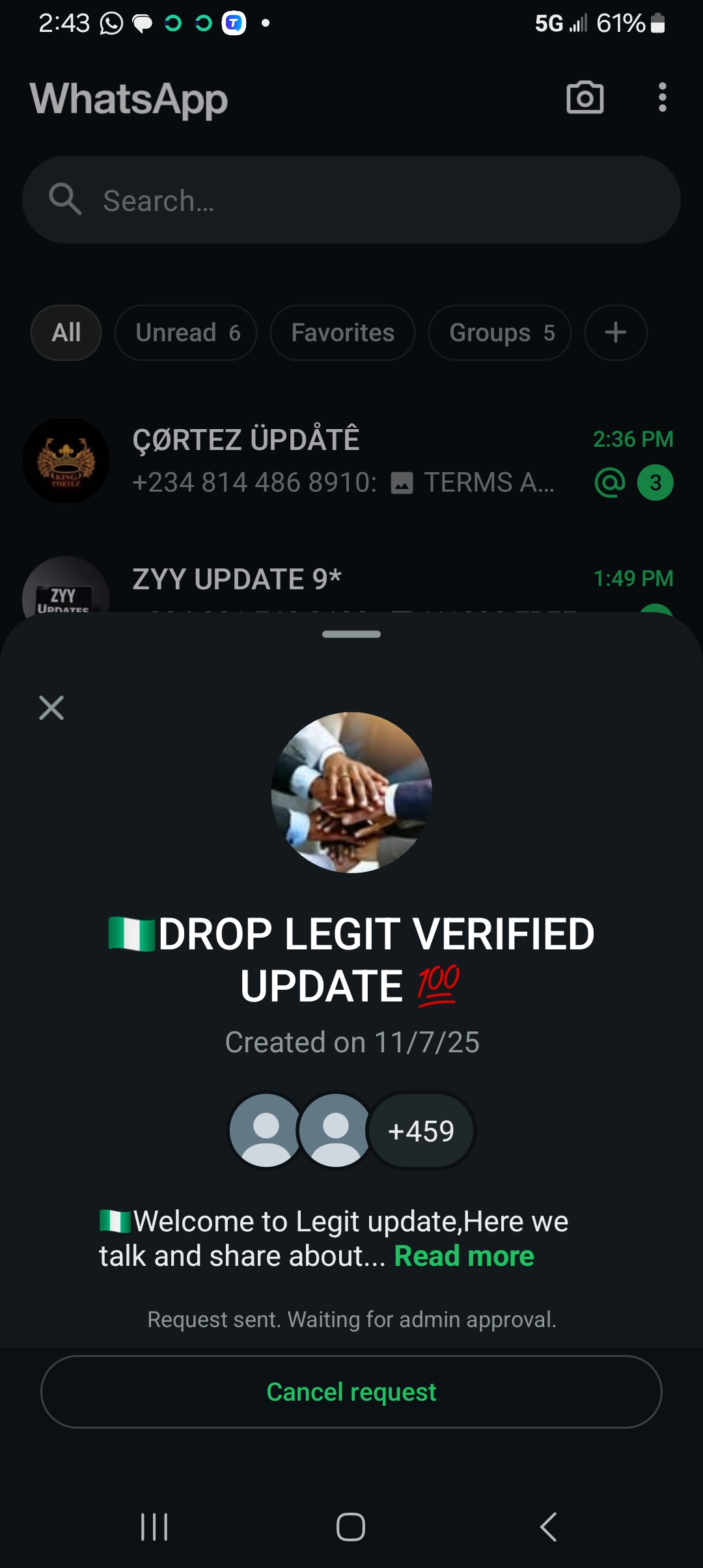
Task: Go back with the system back button
Action: pyautogui.click(x=548, y=1527)
